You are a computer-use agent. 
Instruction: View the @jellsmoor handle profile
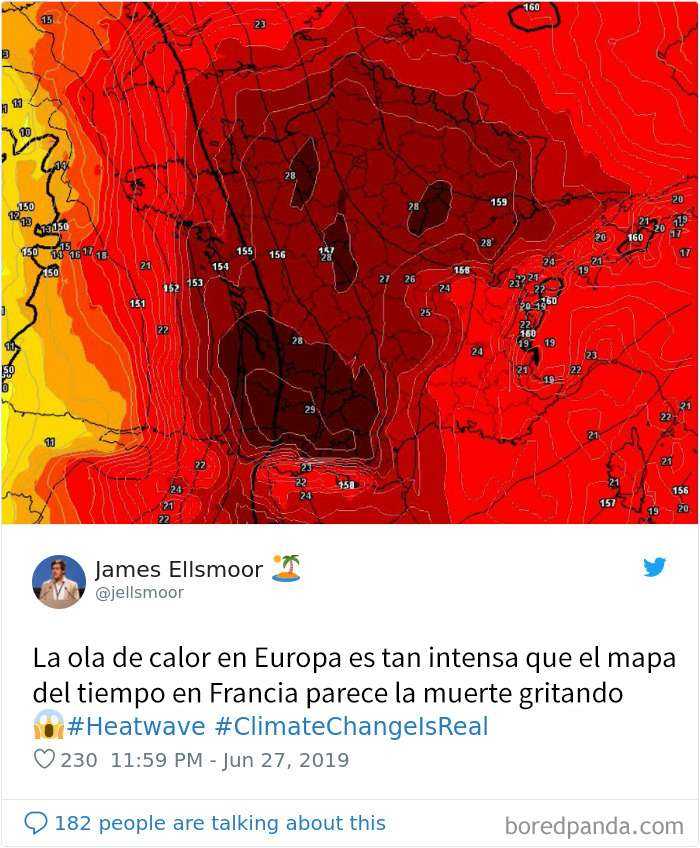tap(139, 593)
